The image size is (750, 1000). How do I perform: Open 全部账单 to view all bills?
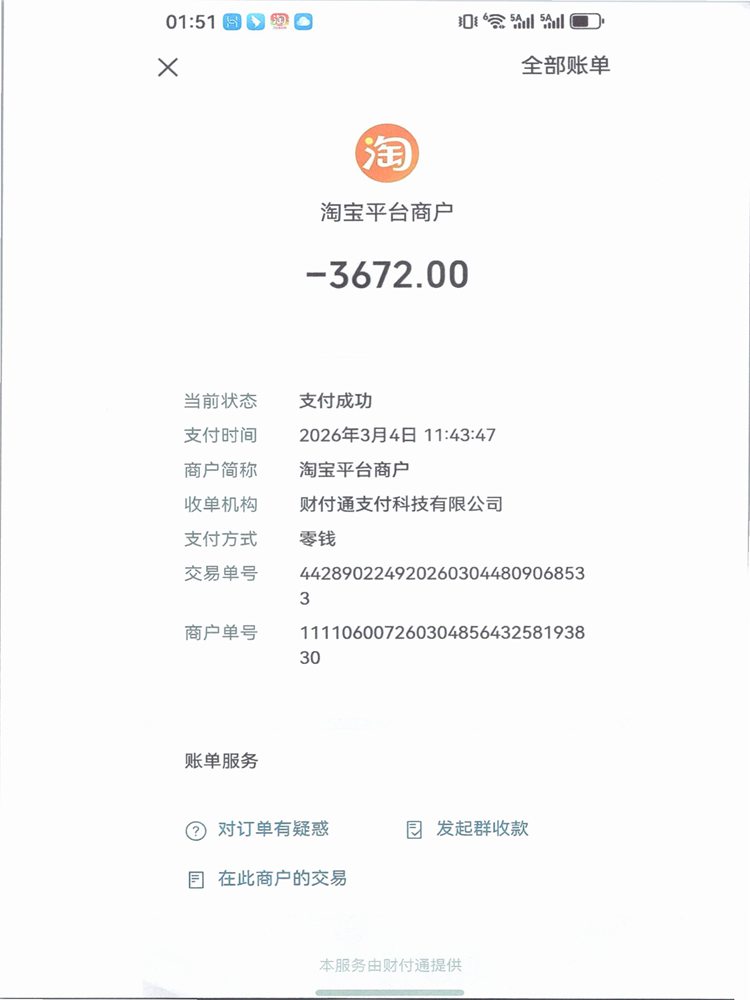pyautogui.click(x=565, y=66)
